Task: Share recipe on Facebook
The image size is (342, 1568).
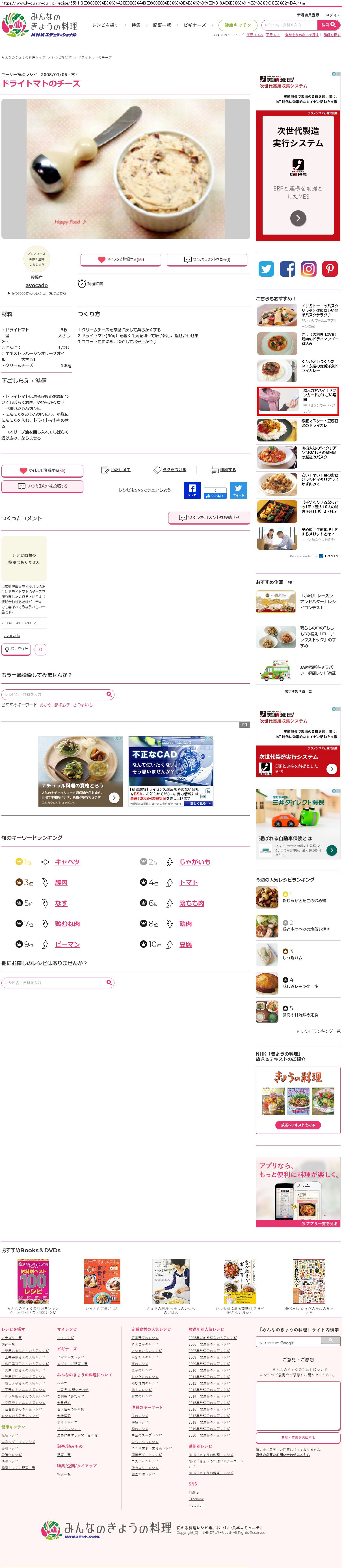Action: [192, 490]
